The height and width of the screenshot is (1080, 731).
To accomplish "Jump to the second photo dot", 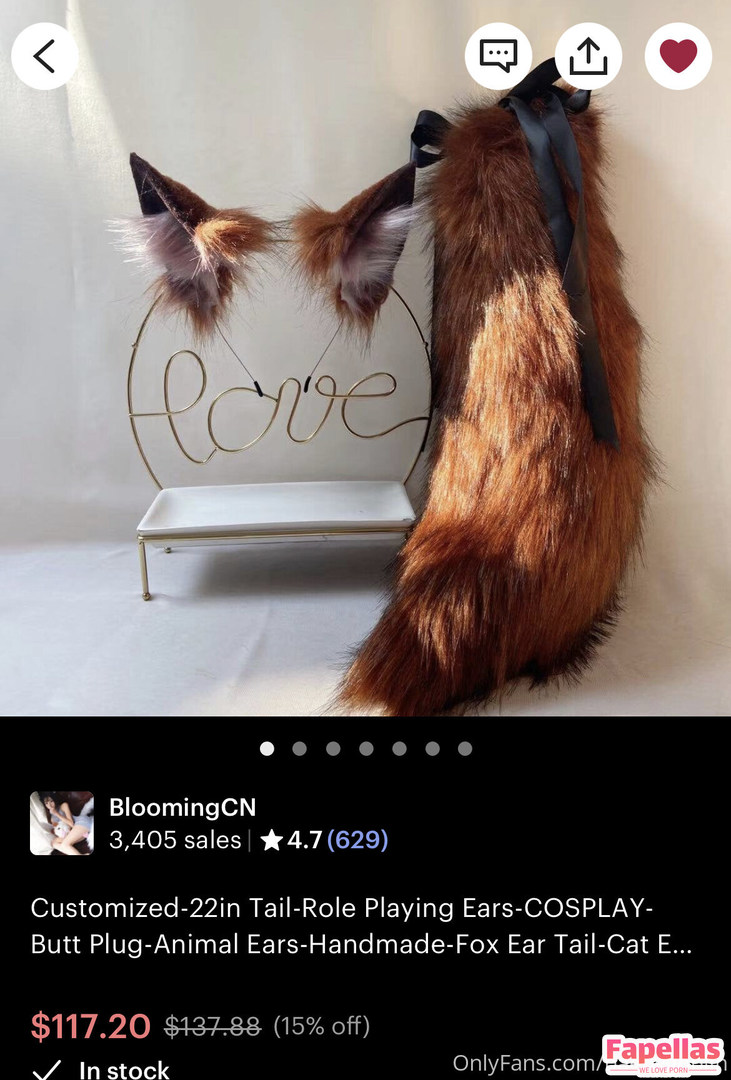I will click(x=299, y=748).
